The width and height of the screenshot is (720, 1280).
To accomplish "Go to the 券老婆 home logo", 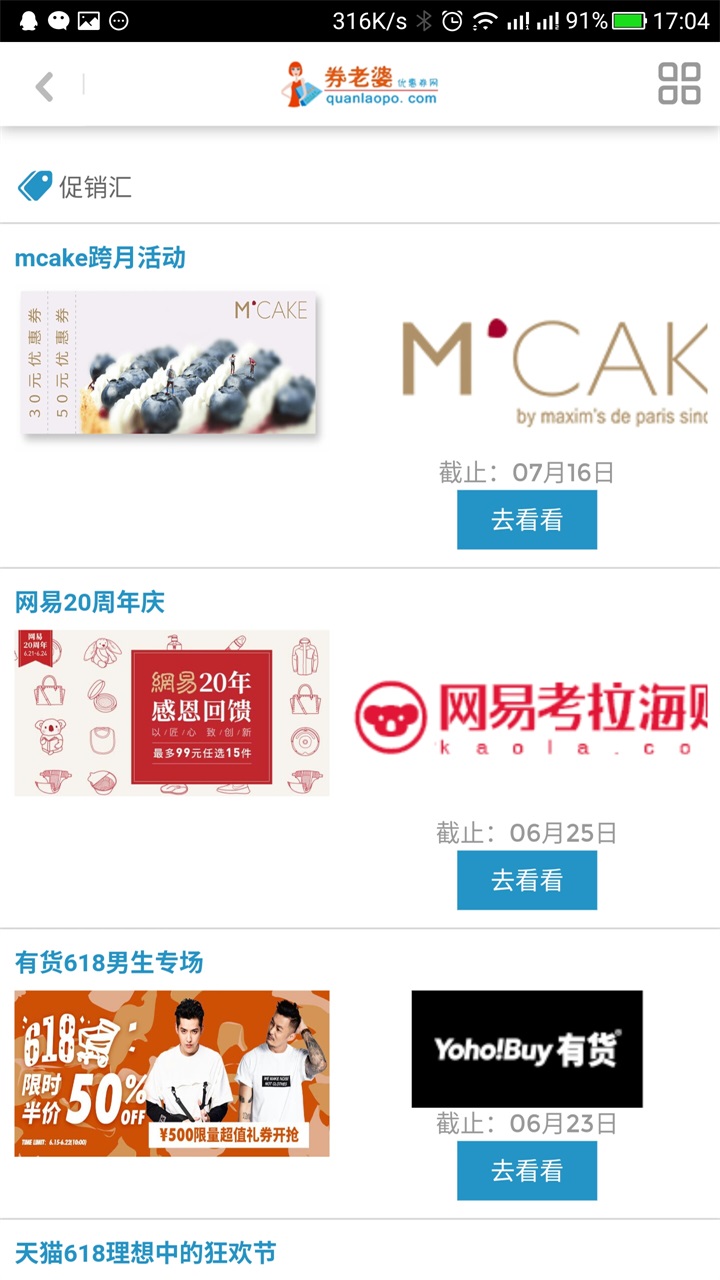I will click(x=360, y=85).
